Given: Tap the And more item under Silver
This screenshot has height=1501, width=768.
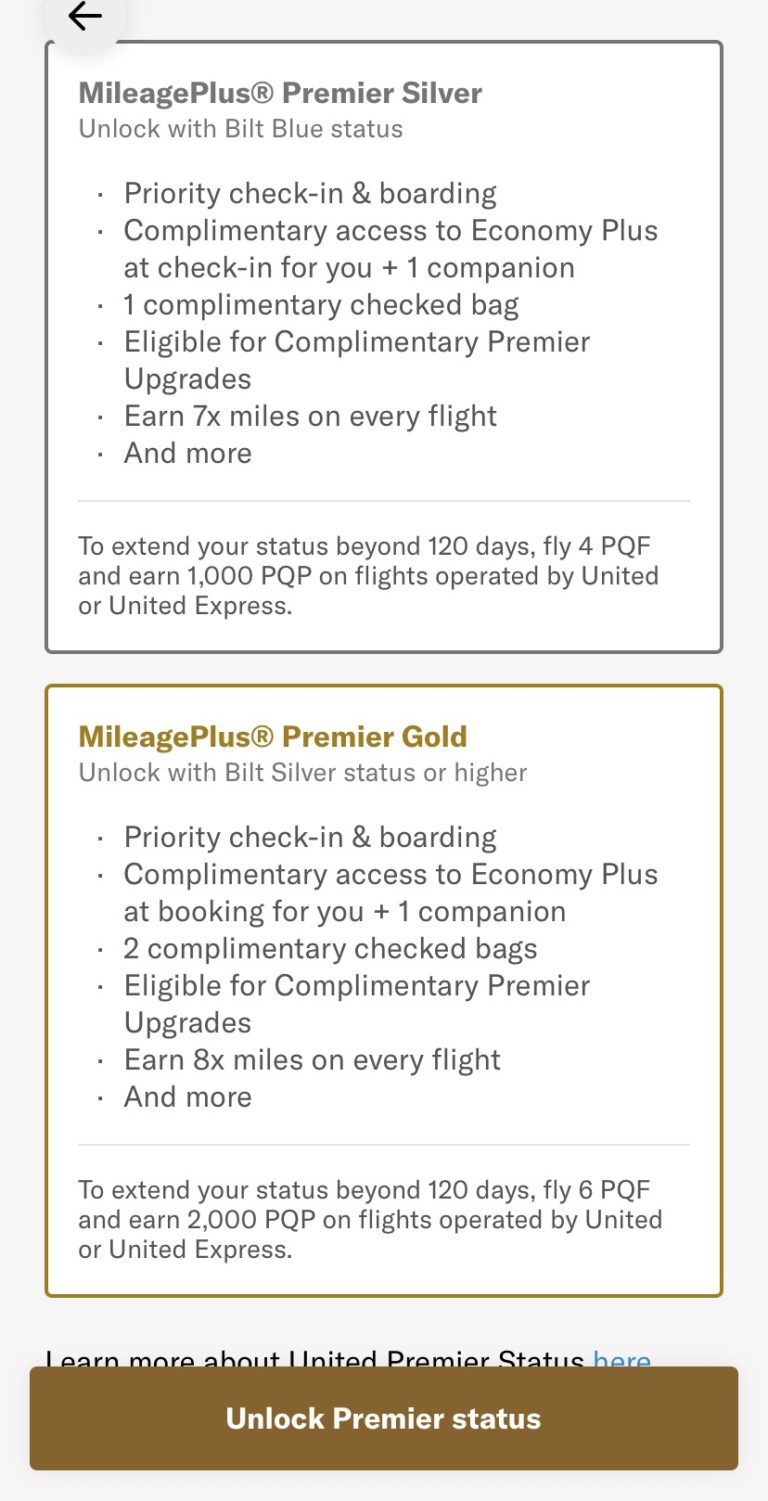Looking at the screenshot, I should (x=187, y=453).
